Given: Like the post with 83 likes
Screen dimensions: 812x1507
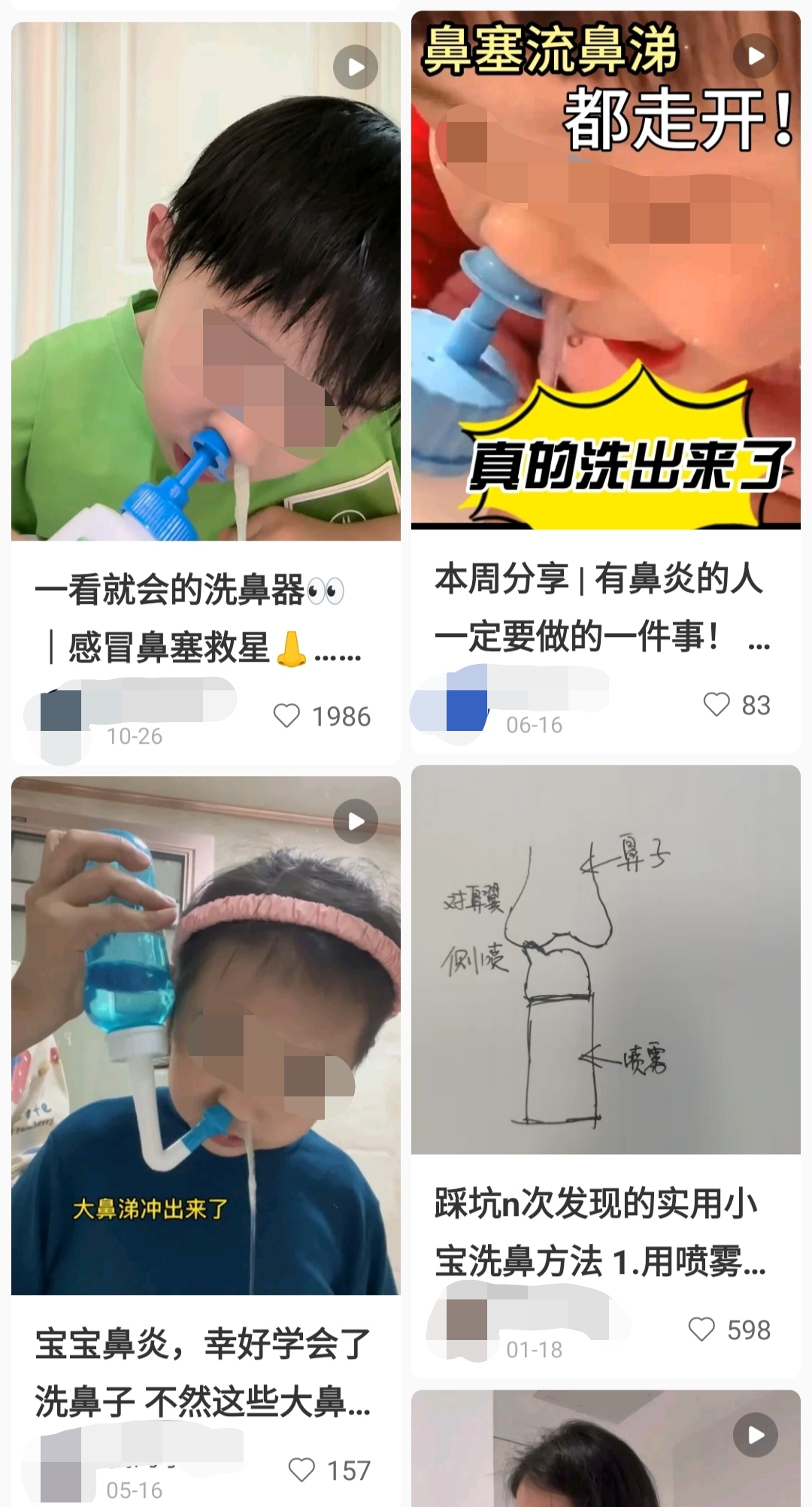Looking at the screenshot, I should [717, 705].
